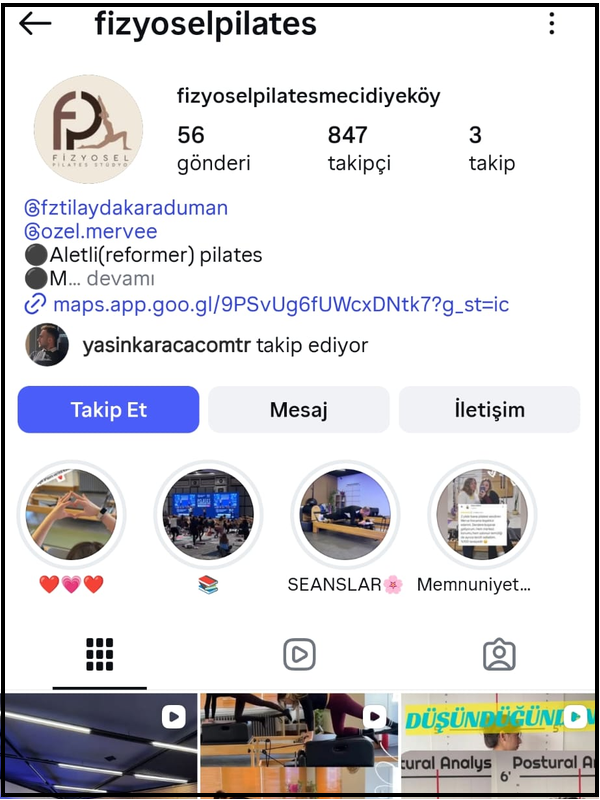
Task: View the hearts story highlight
Action: click(x=71, y=514)
